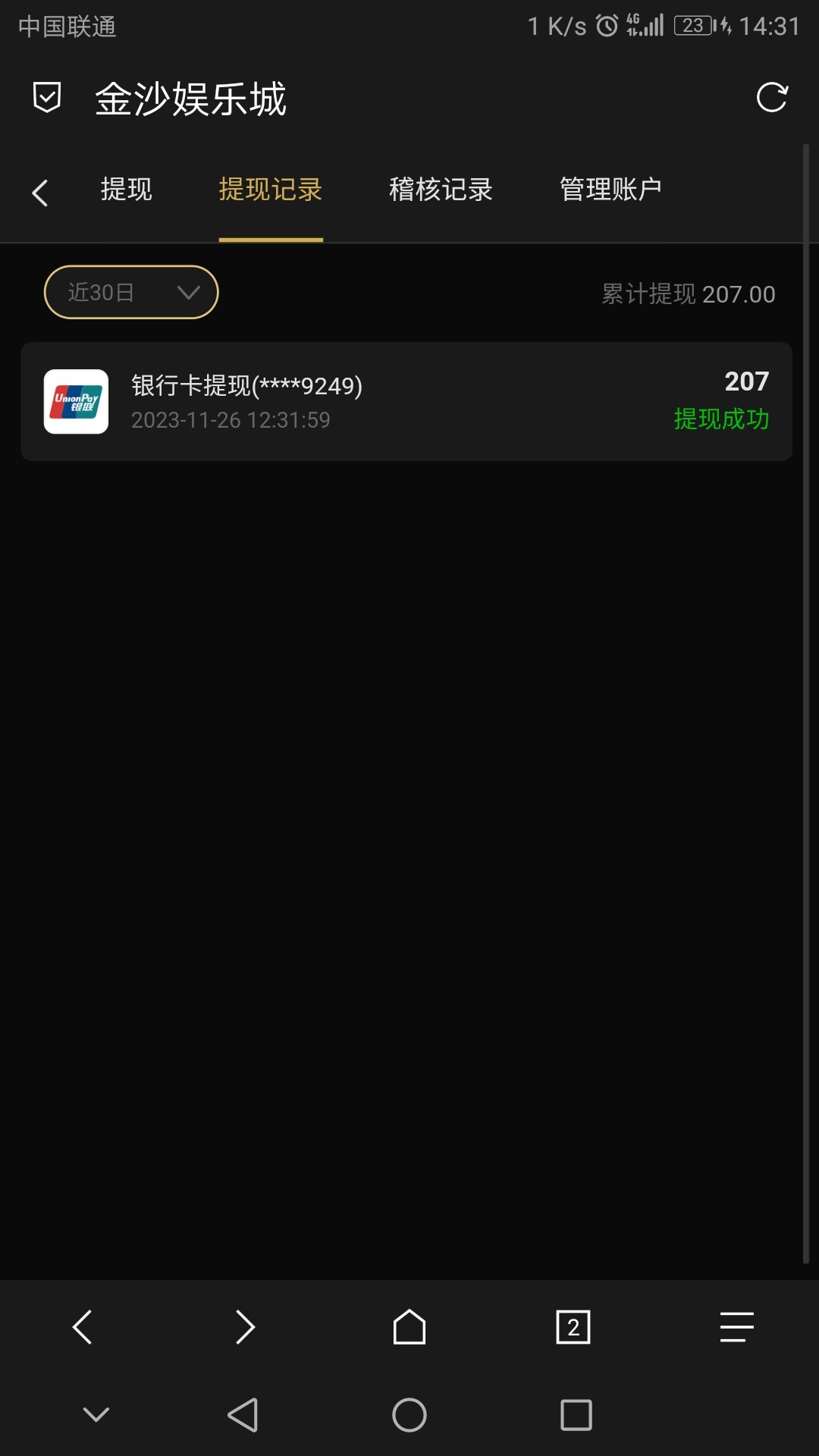Image resolution: width=819 pixels, height=1456 pixels.
Task: Open the browser home page
Action: coord(409,1327)
